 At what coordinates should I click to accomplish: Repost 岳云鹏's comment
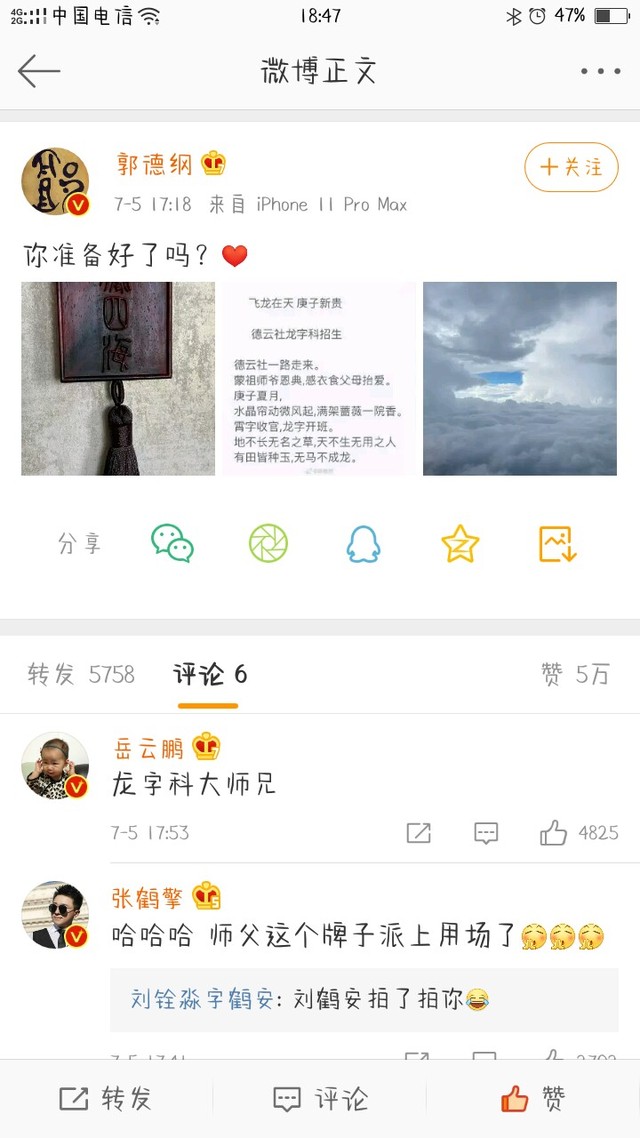(x=419, y=832)
